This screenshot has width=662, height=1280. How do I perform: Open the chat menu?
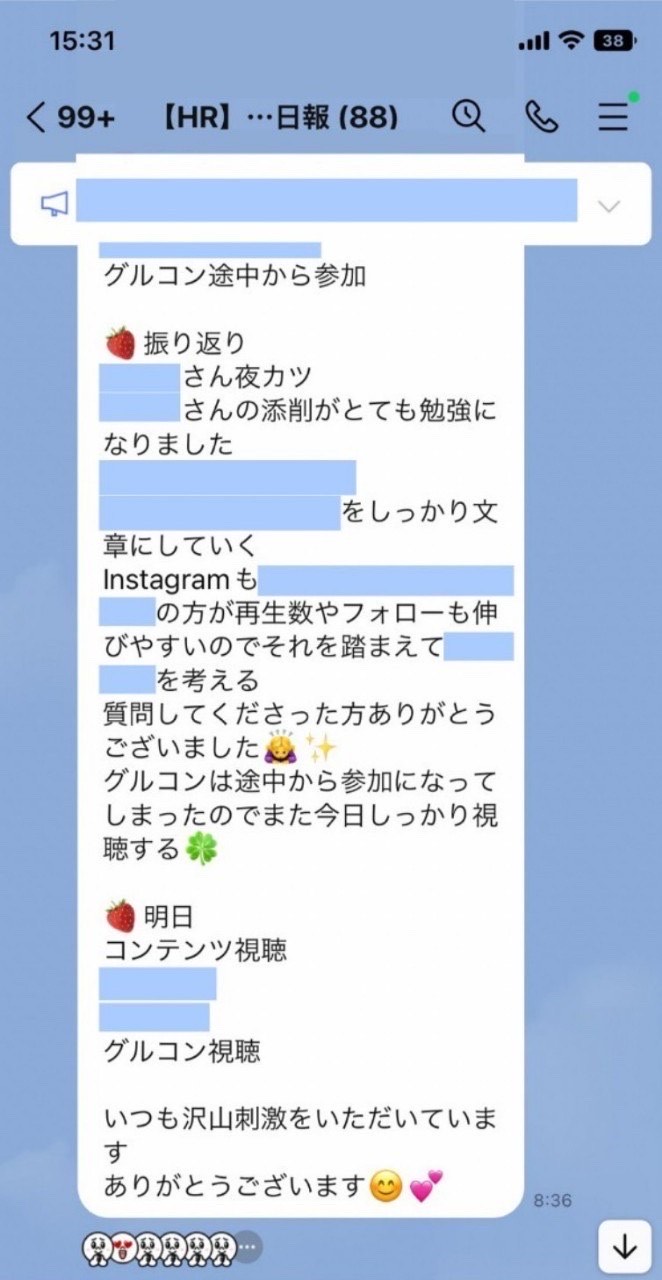pyautogui.click(x=614, y=117)
